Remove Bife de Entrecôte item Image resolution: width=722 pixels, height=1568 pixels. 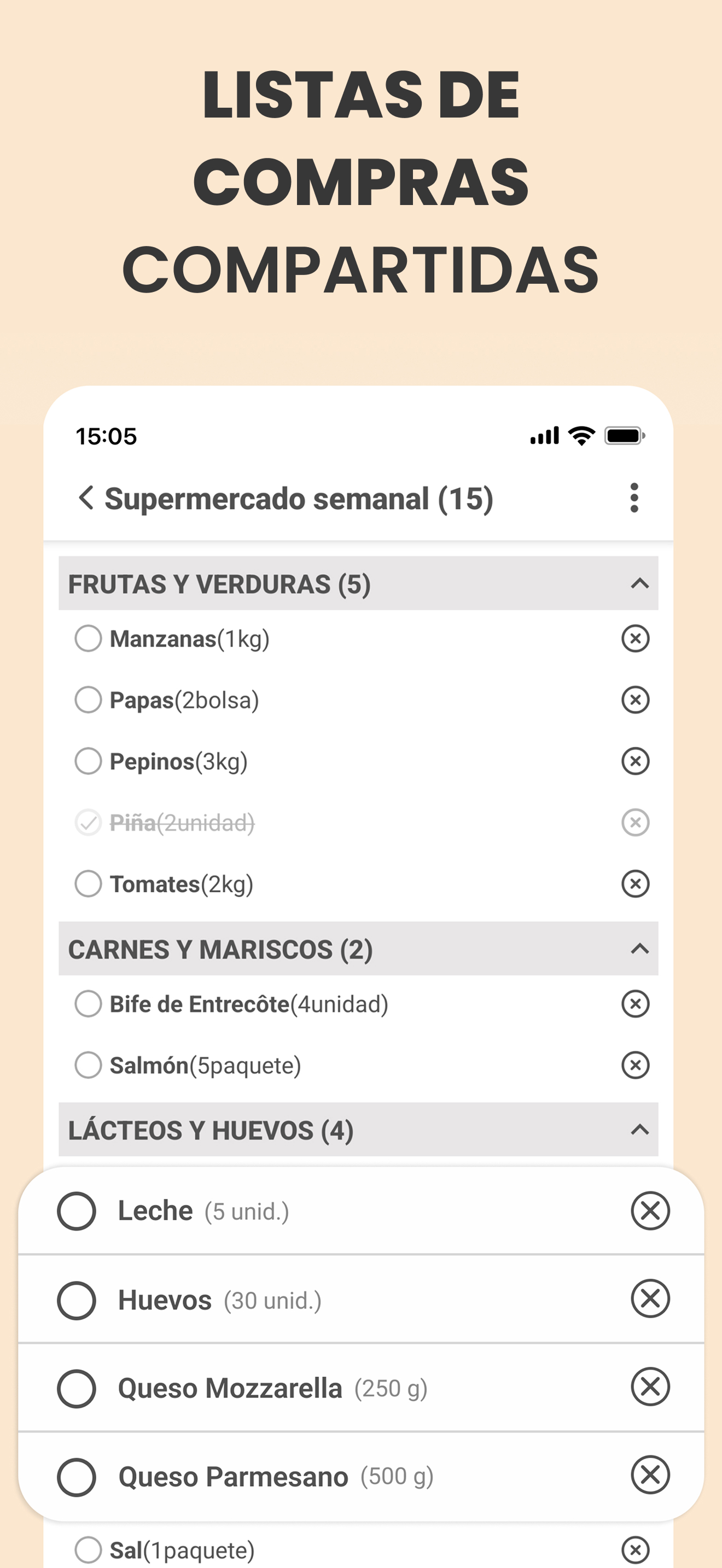pos(636,1004)
